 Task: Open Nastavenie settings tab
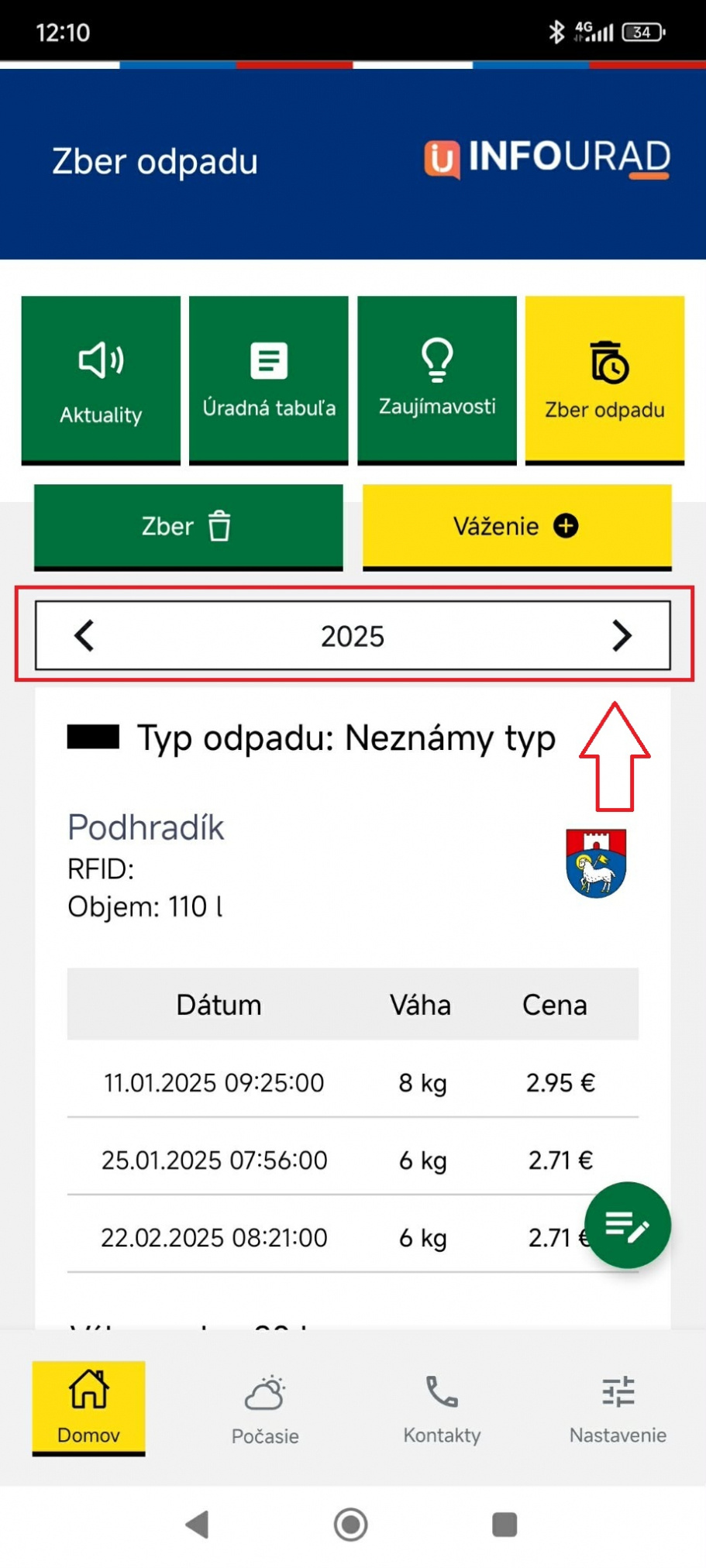pos(618,1410)
